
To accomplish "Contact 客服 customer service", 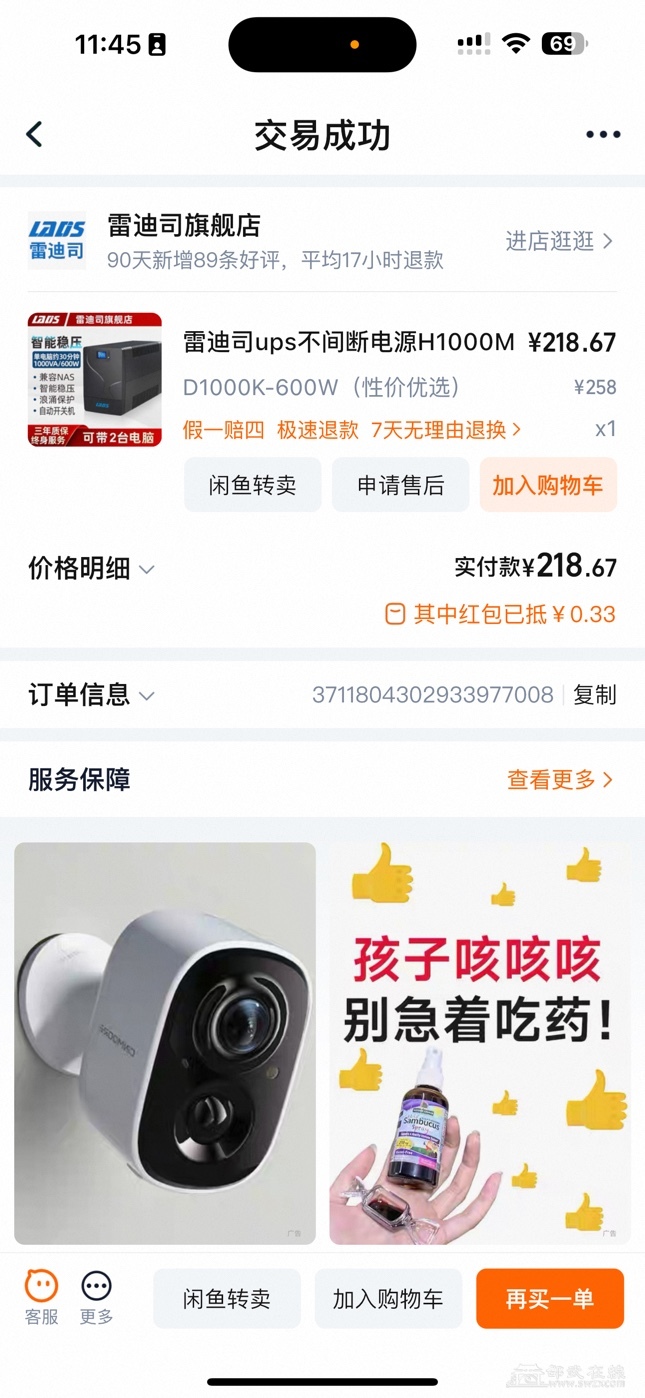I will click(42, 1297).
